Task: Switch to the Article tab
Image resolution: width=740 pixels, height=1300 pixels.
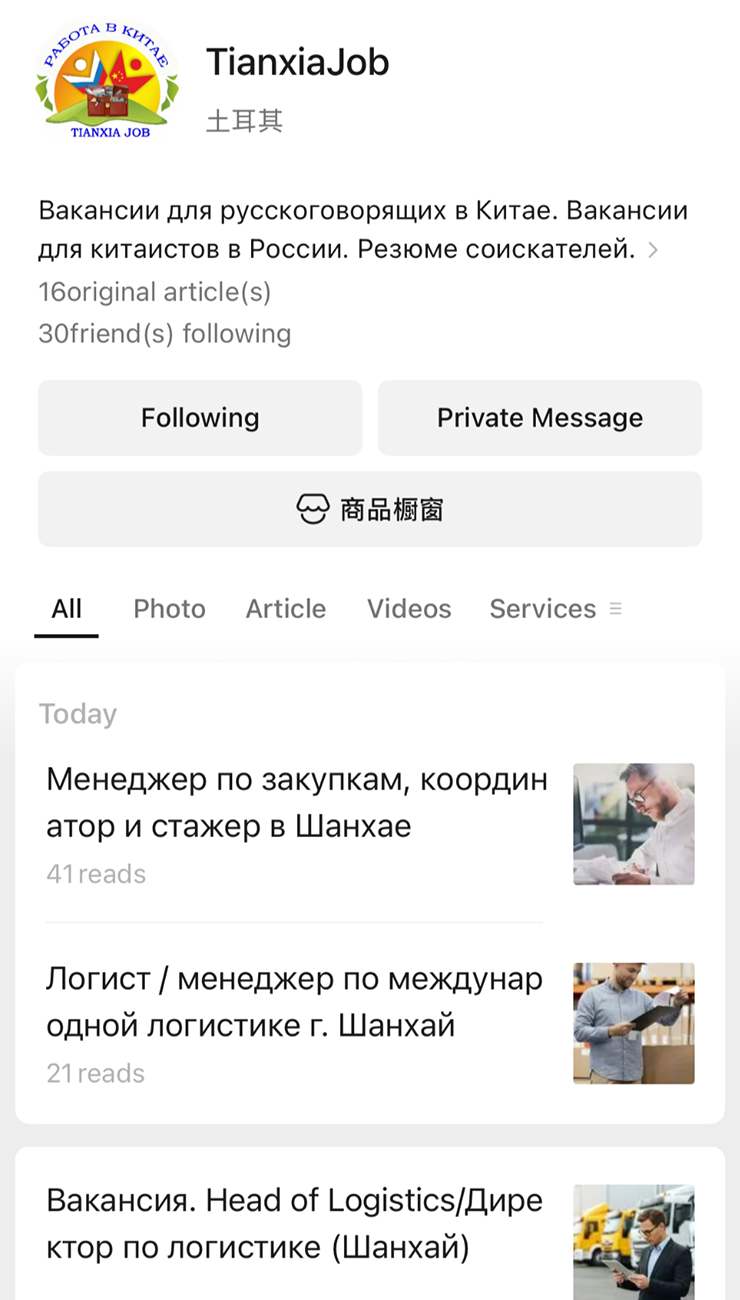Action: tap(286, 609)
